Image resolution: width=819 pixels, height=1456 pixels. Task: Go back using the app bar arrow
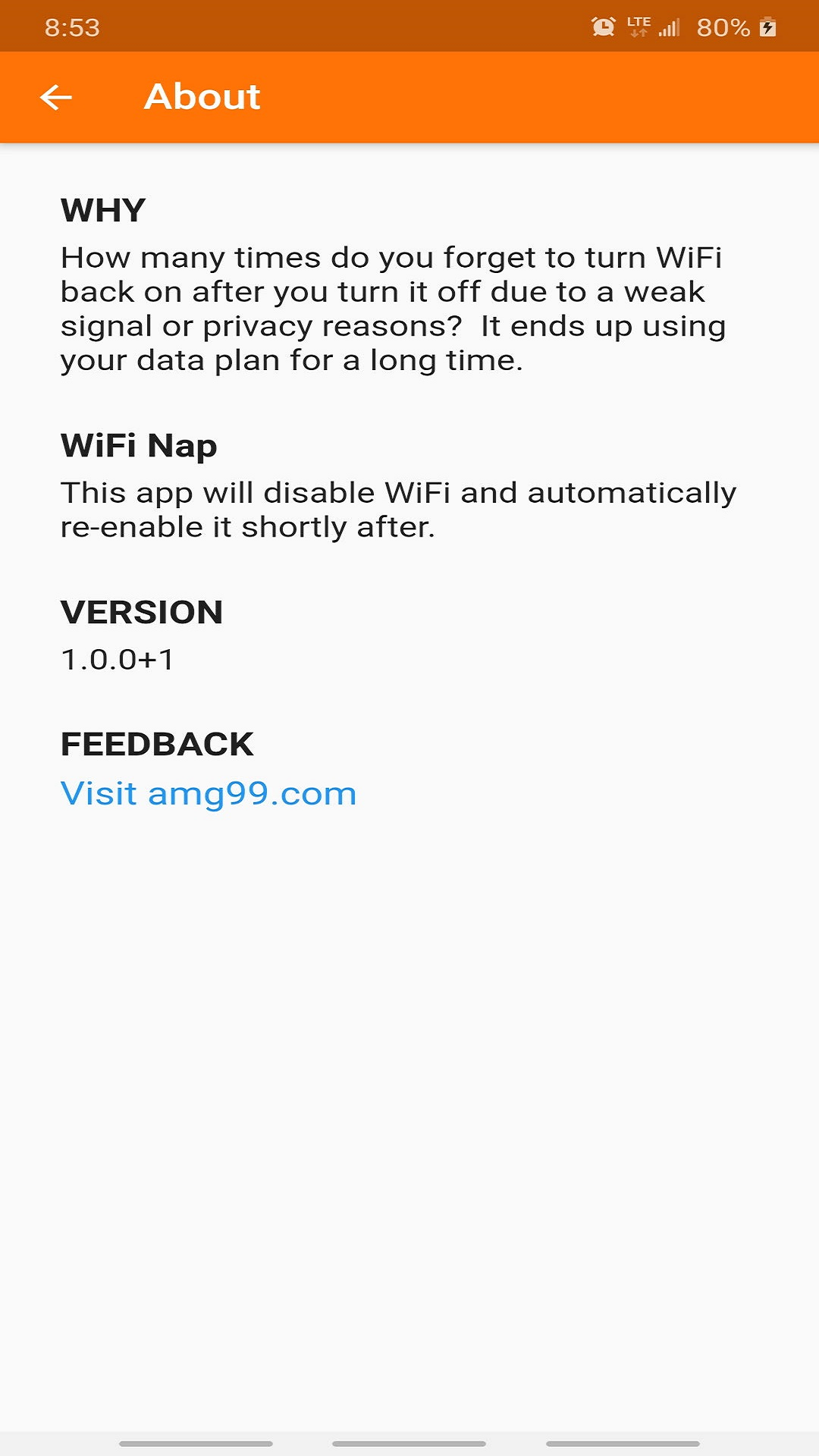coord(56,97)
